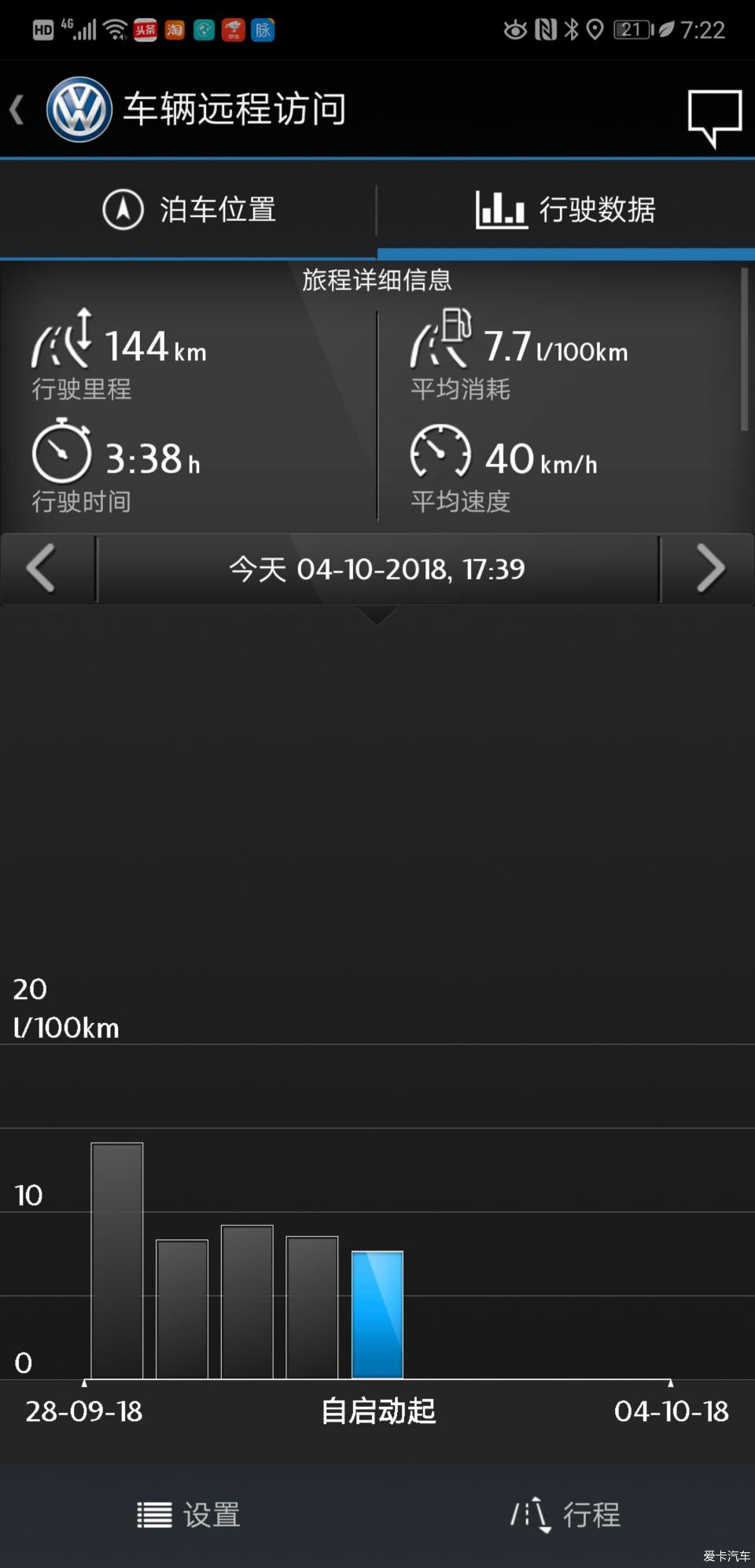Select the 行驶数据 tab

(566, 209)
